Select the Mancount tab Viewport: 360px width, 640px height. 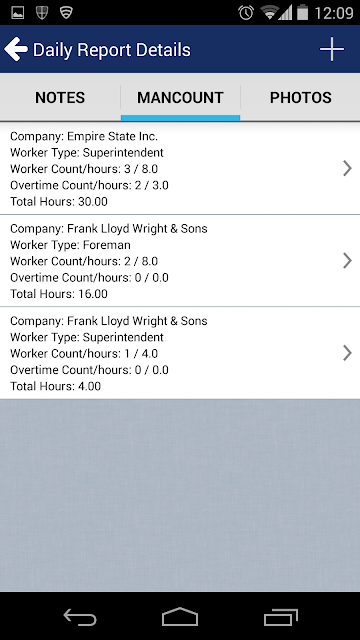pyautogui.click(x=180, y=98)
